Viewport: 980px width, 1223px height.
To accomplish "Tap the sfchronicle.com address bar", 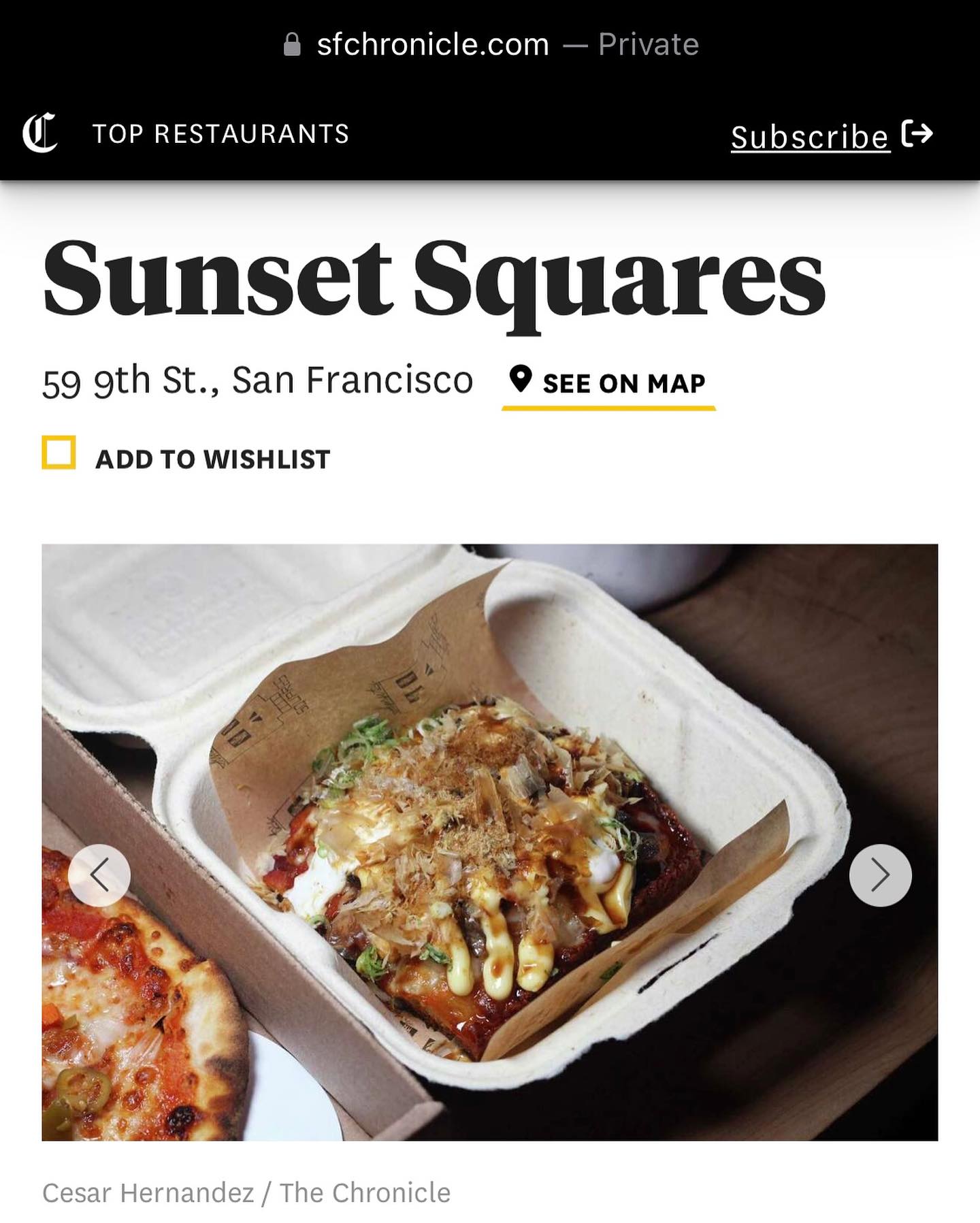I will pos(490,45).
